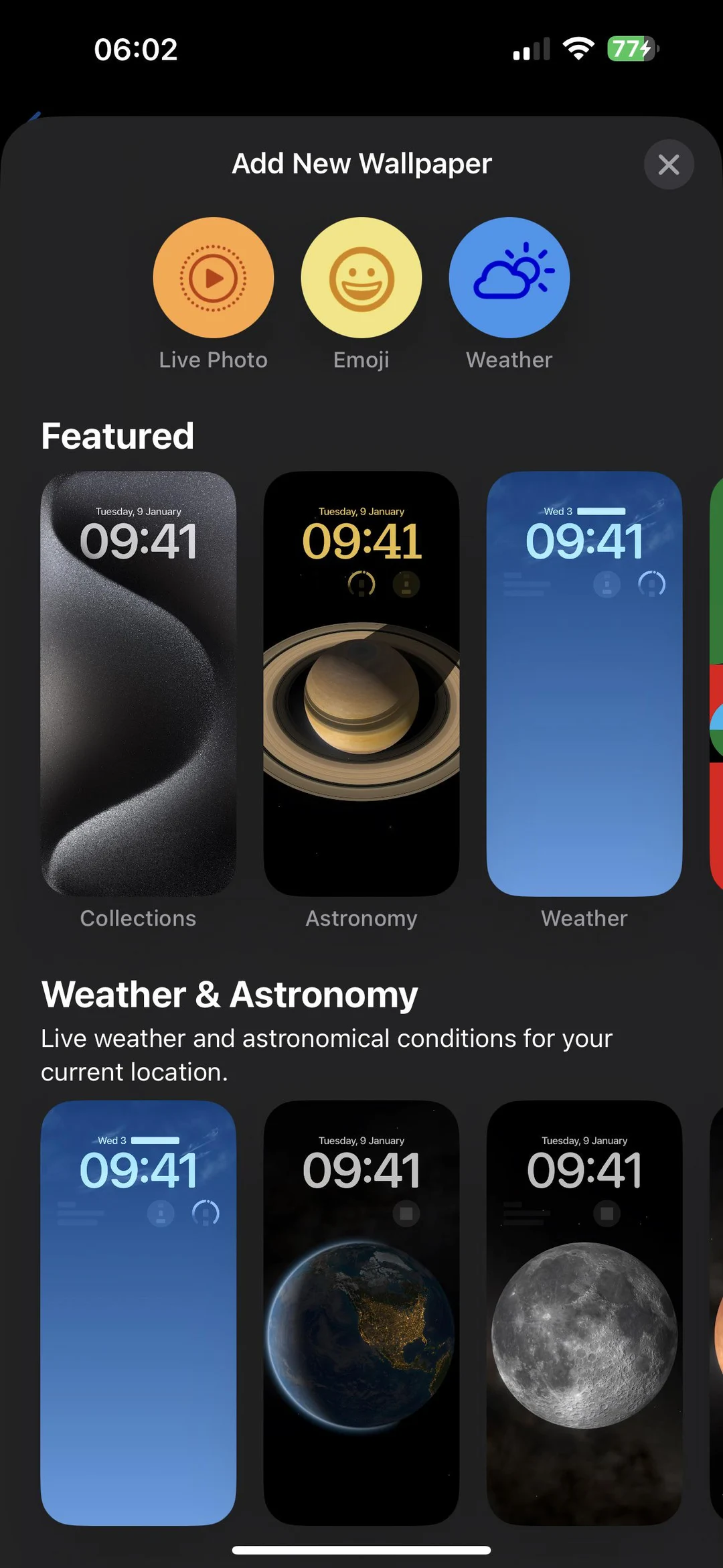Select the Moon wallpaper under Weather & Astronomy
Image resolution: width=723 pixels, height=1568 pixels.
click(584, 1313)
